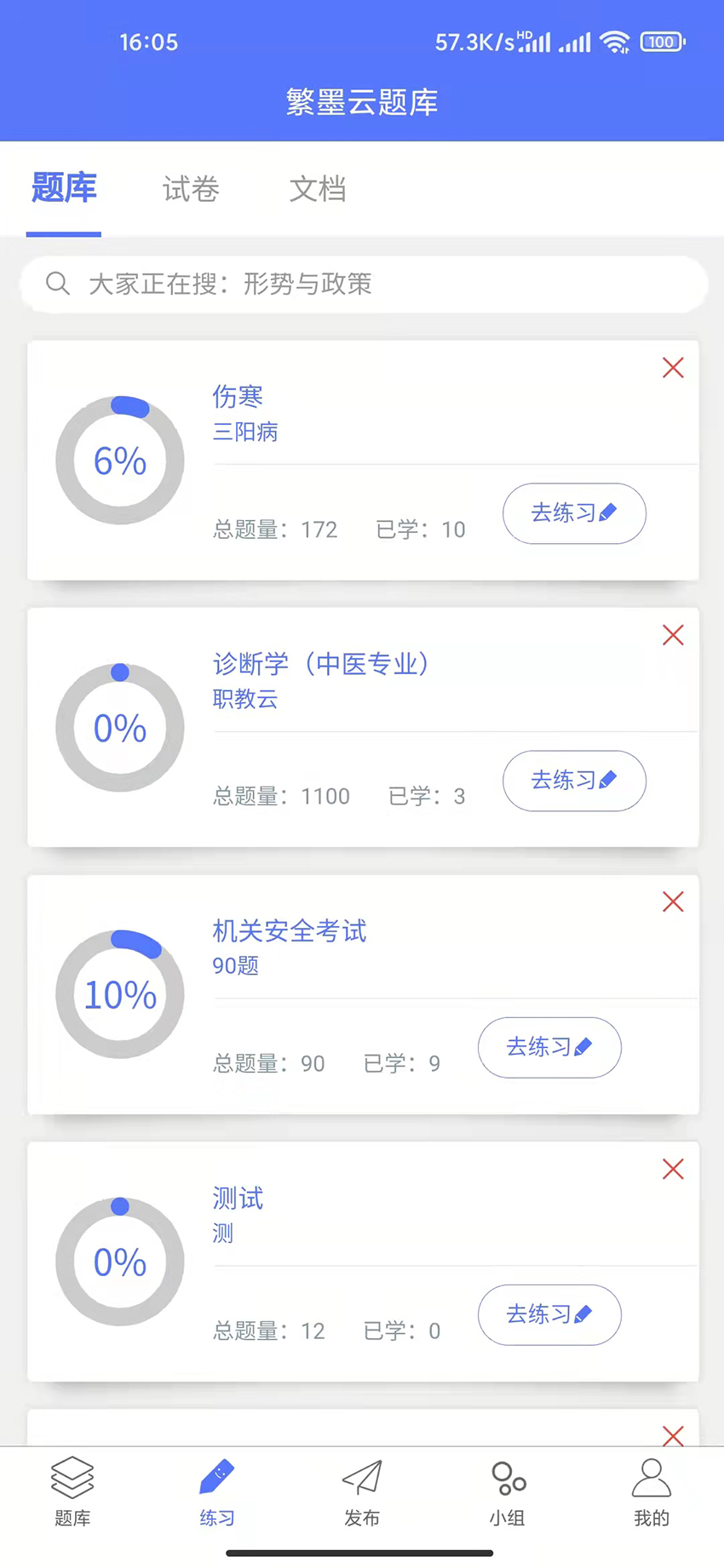Image resolution: width=724 pixels, height=1568 pixels.
Task: Tap 去练习 for 机关安全考试
Action: (549, 1048)
